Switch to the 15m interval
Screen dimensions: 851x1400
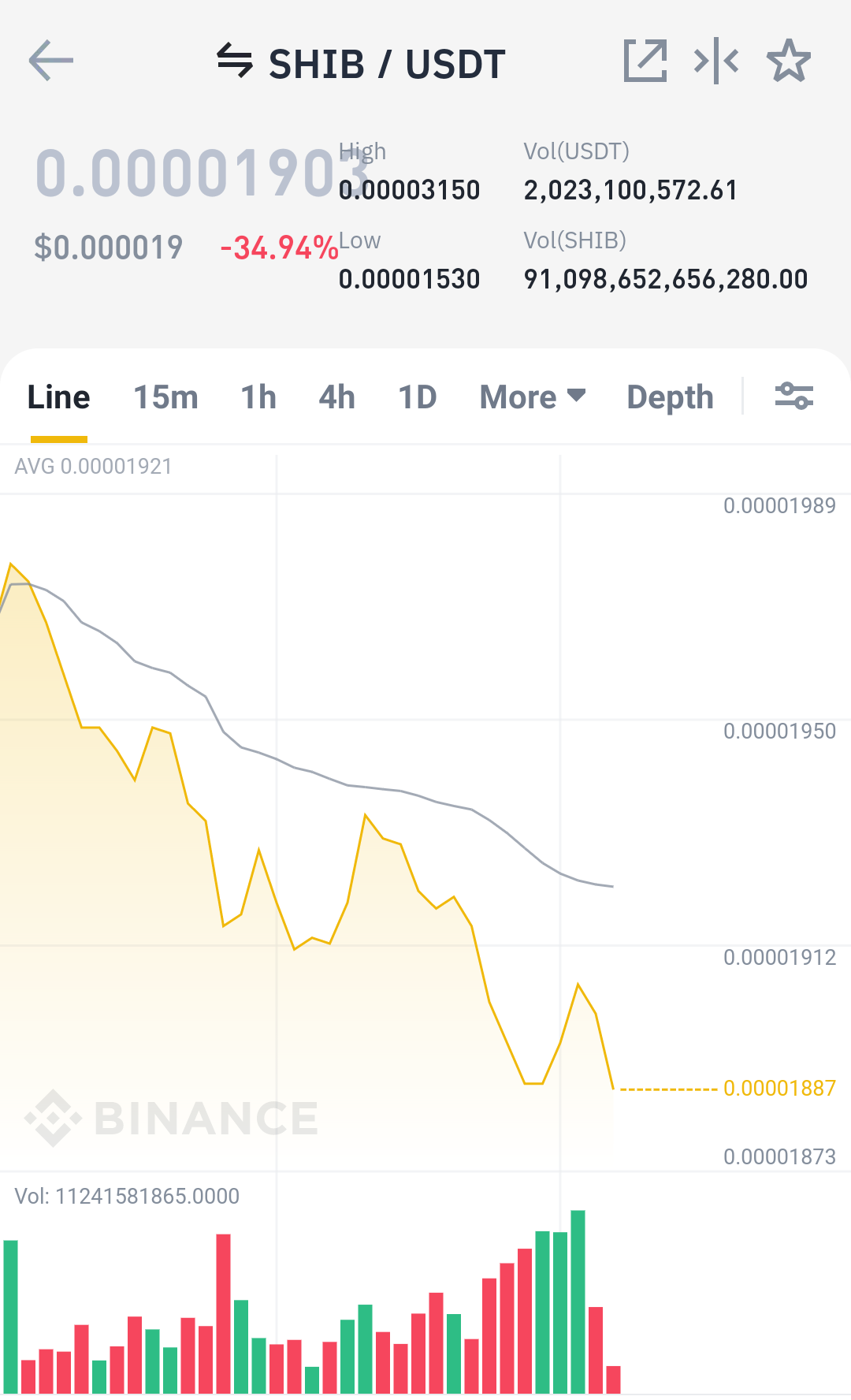165,397
